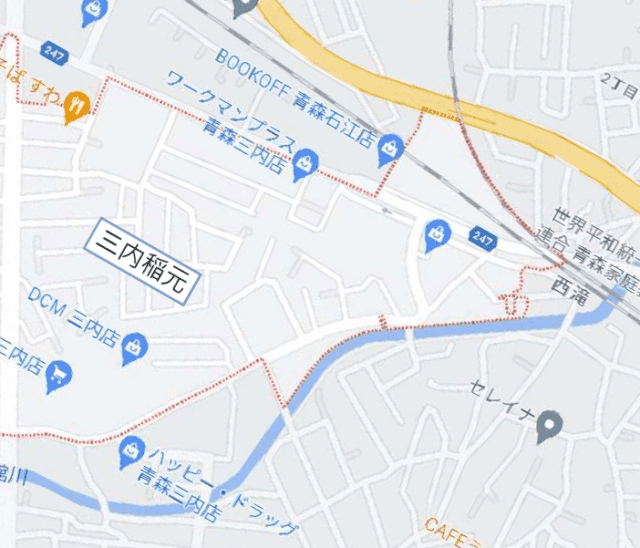Viewport: 640px width, 548px height.
Task: Tap the unlabeled shopping pin beside route 247
Action: [x=437, y=234]
